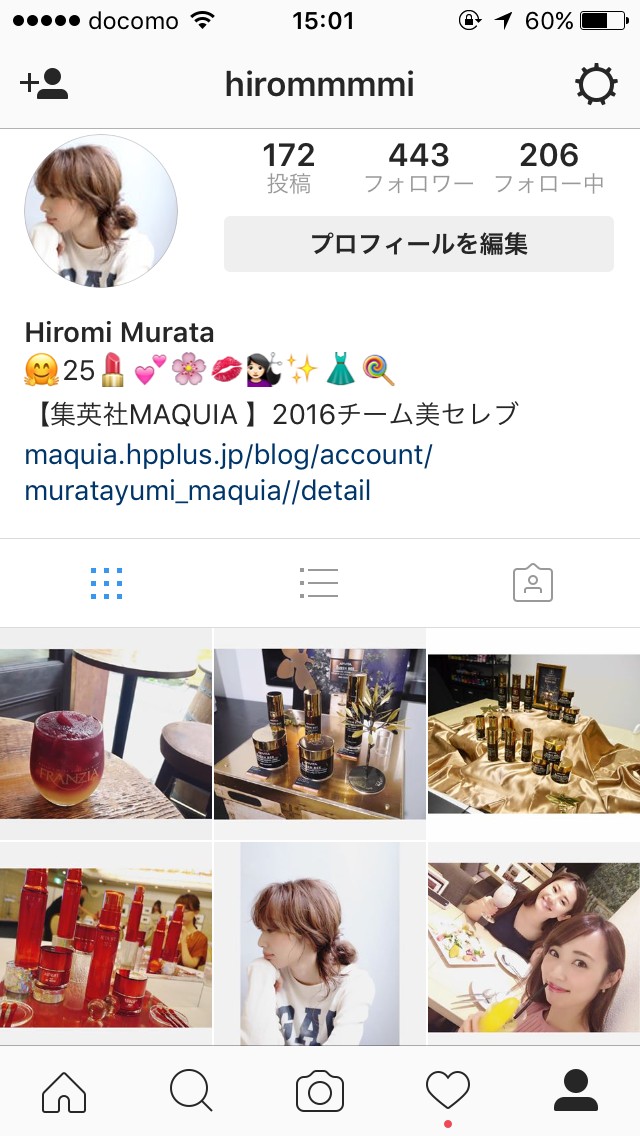Viewport: 640px width, 1136px height.
Task: Open the tagged photos tab
Action: click(532, 583)
